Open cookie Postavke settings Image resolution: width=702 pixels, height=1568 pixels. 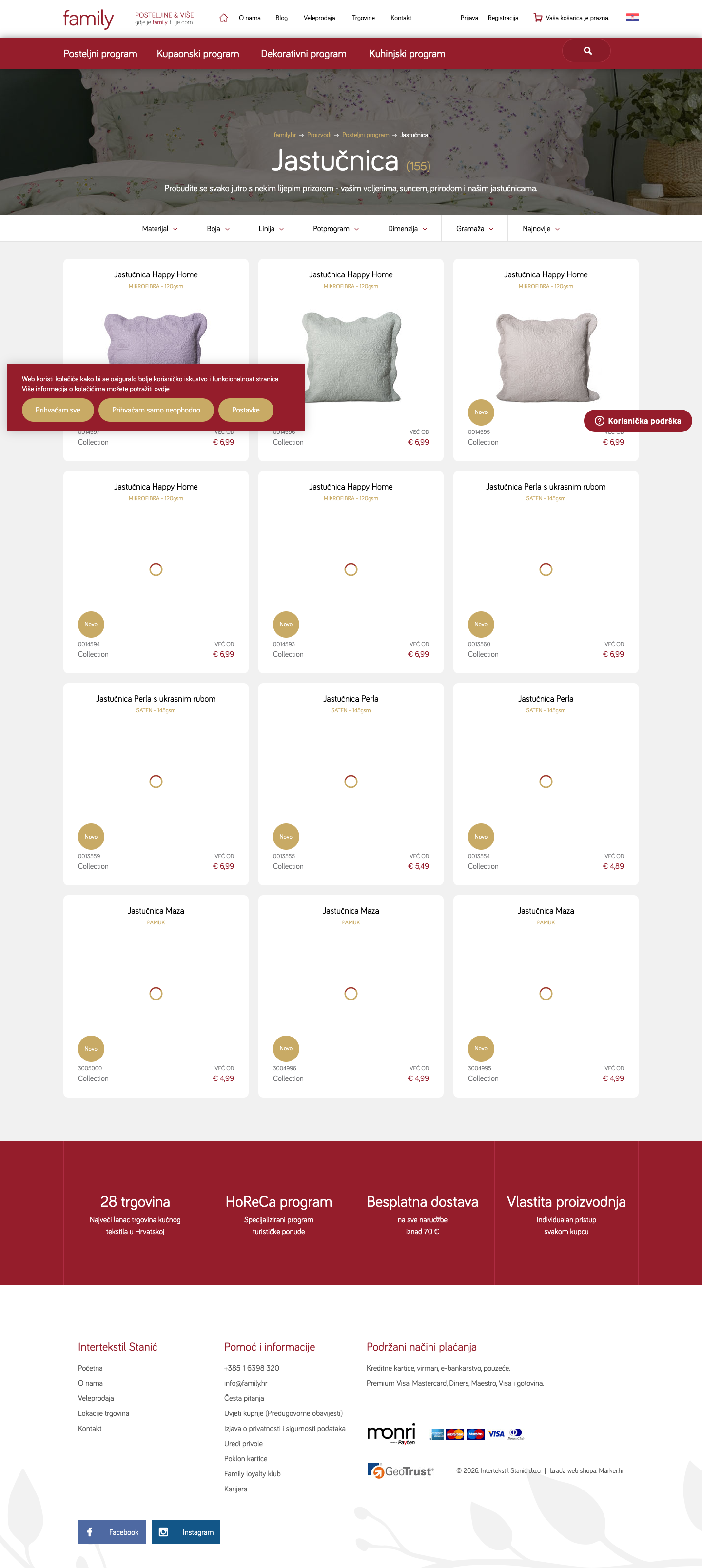tap(246, 410)
